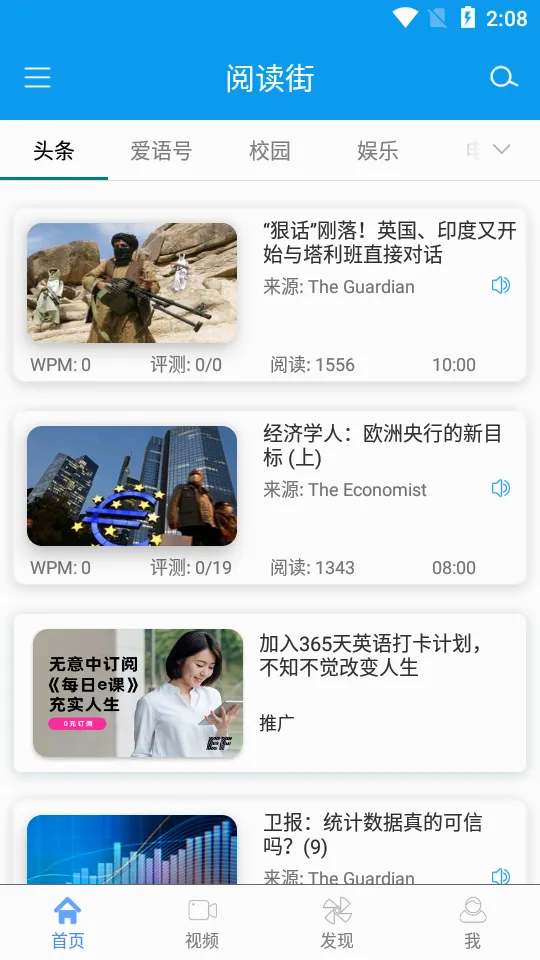Image resolution: width=540 pixels, height=960 pixels.
Task: Open the hamburger drawer menu
Action: coord(37,78)
